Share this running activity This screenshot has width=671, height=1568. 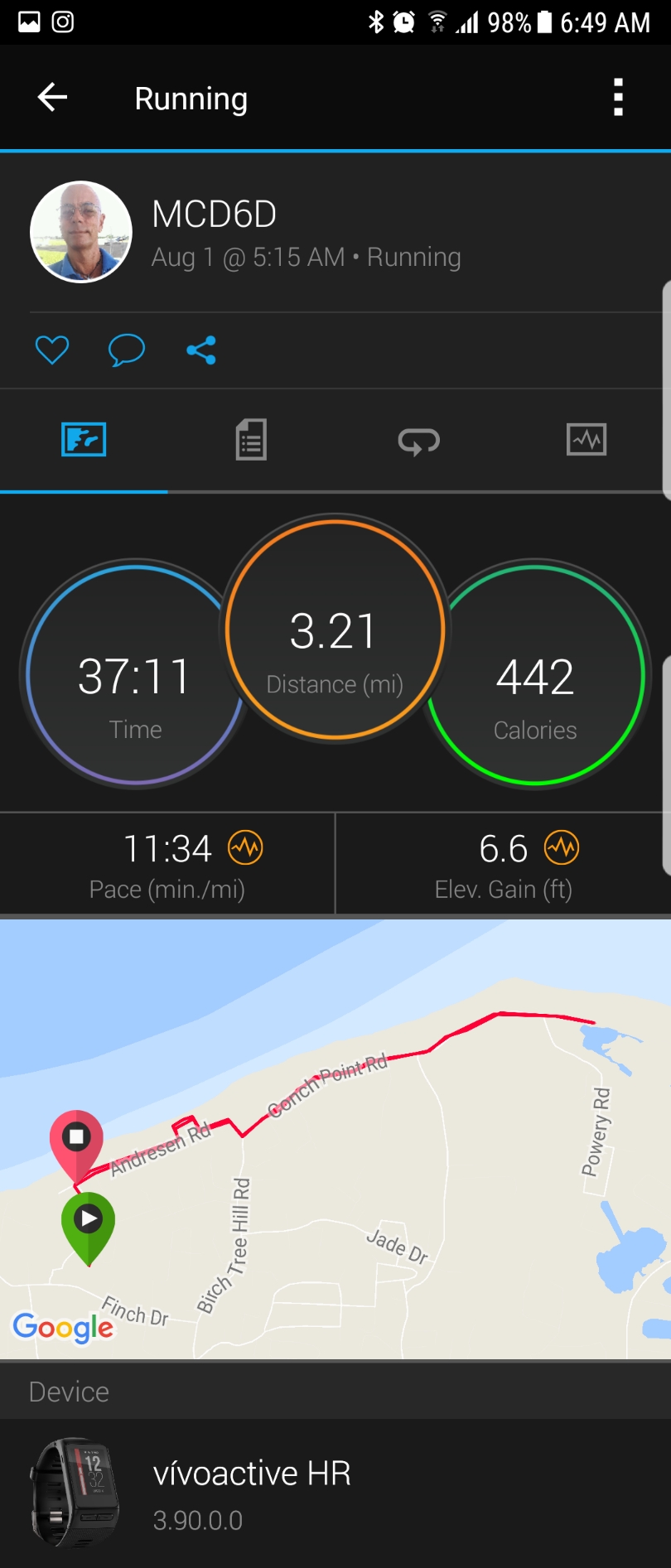click(x=201, y=350)
